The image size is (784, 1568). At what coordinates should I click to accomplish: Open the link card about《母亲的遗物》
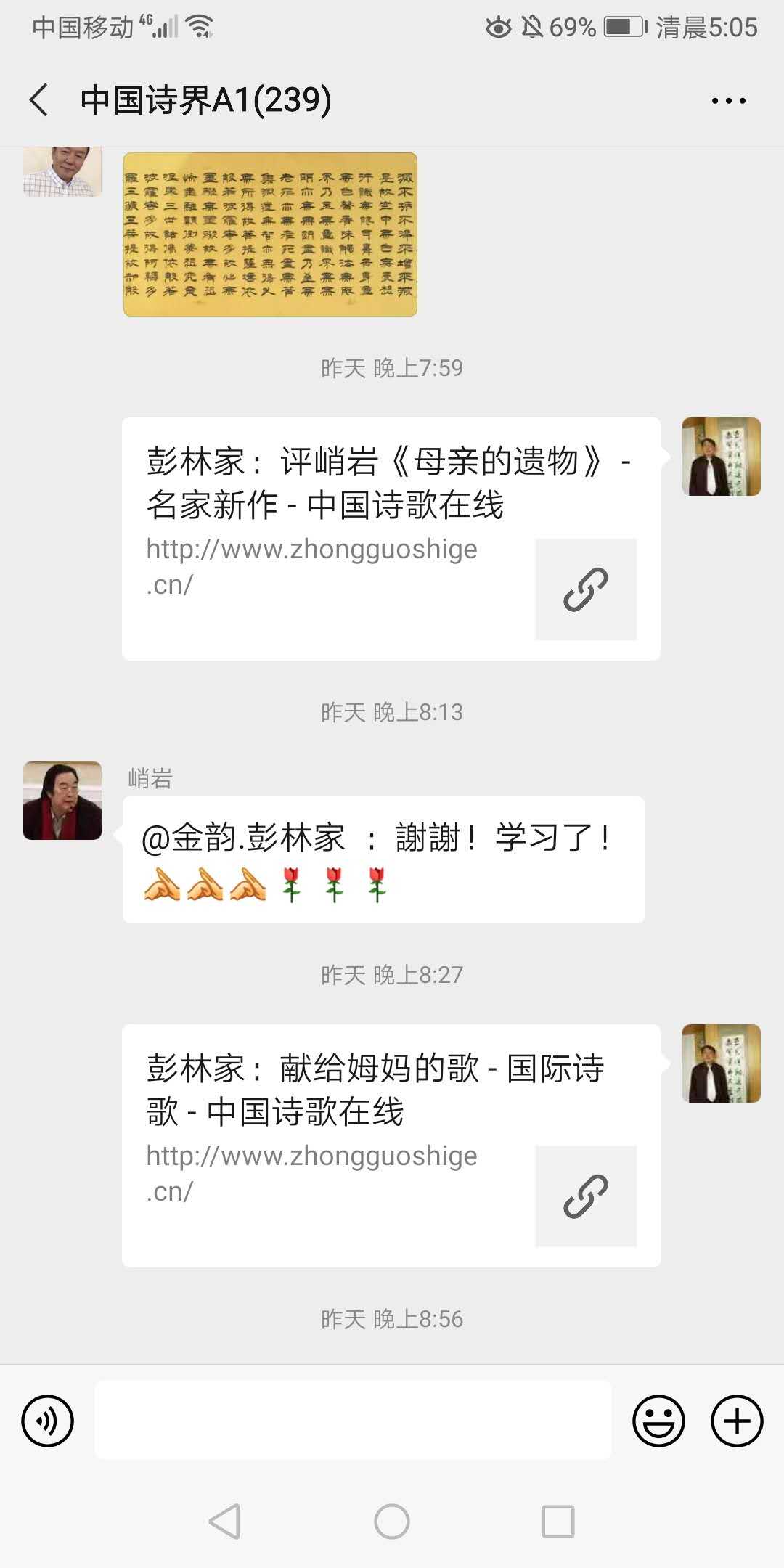(391, 539)
